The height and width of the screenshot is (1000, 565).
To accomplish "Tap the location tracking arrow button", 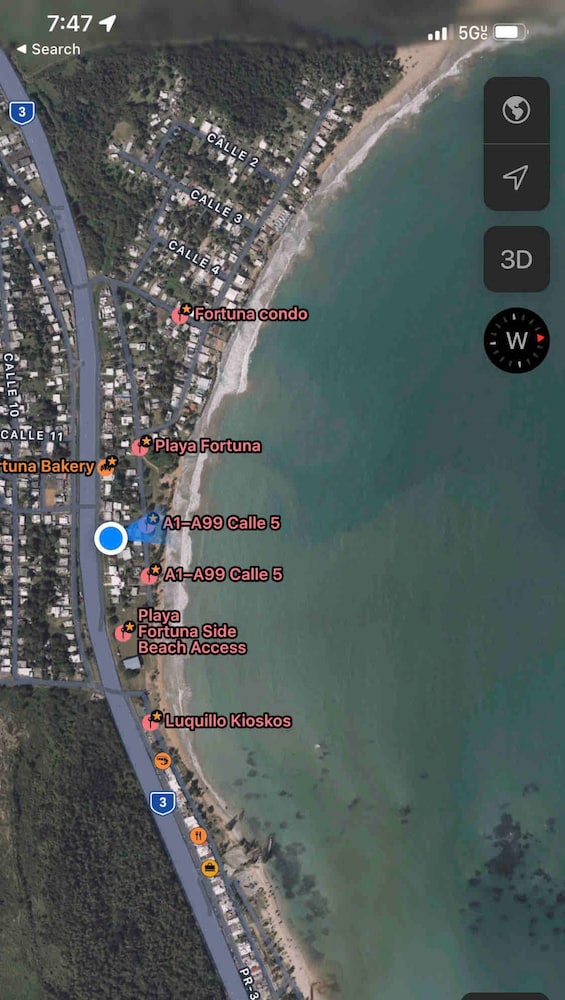I will [516, 177].
